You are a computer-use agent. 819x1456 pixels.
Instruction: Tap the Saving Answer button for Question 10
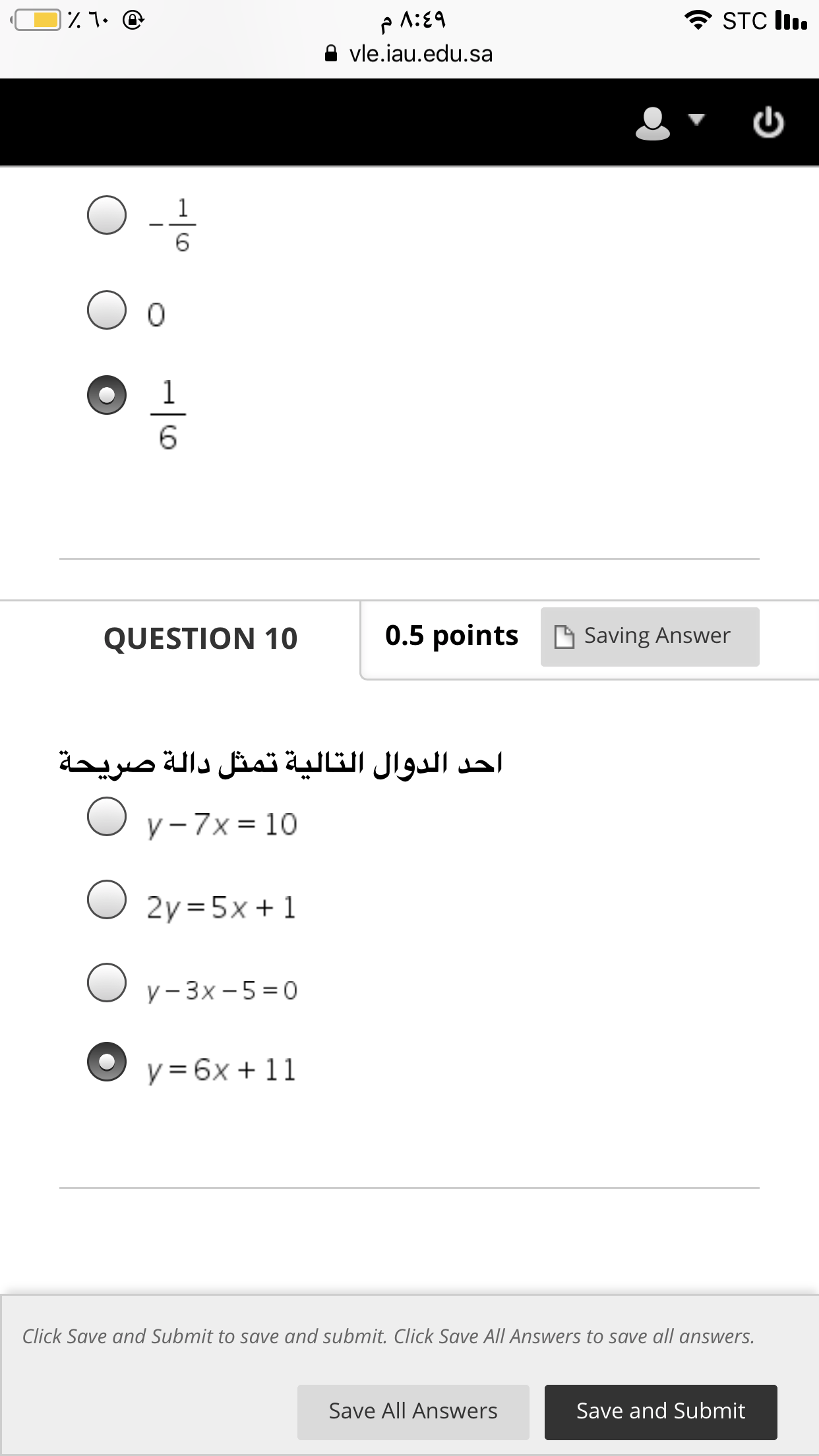650,636
